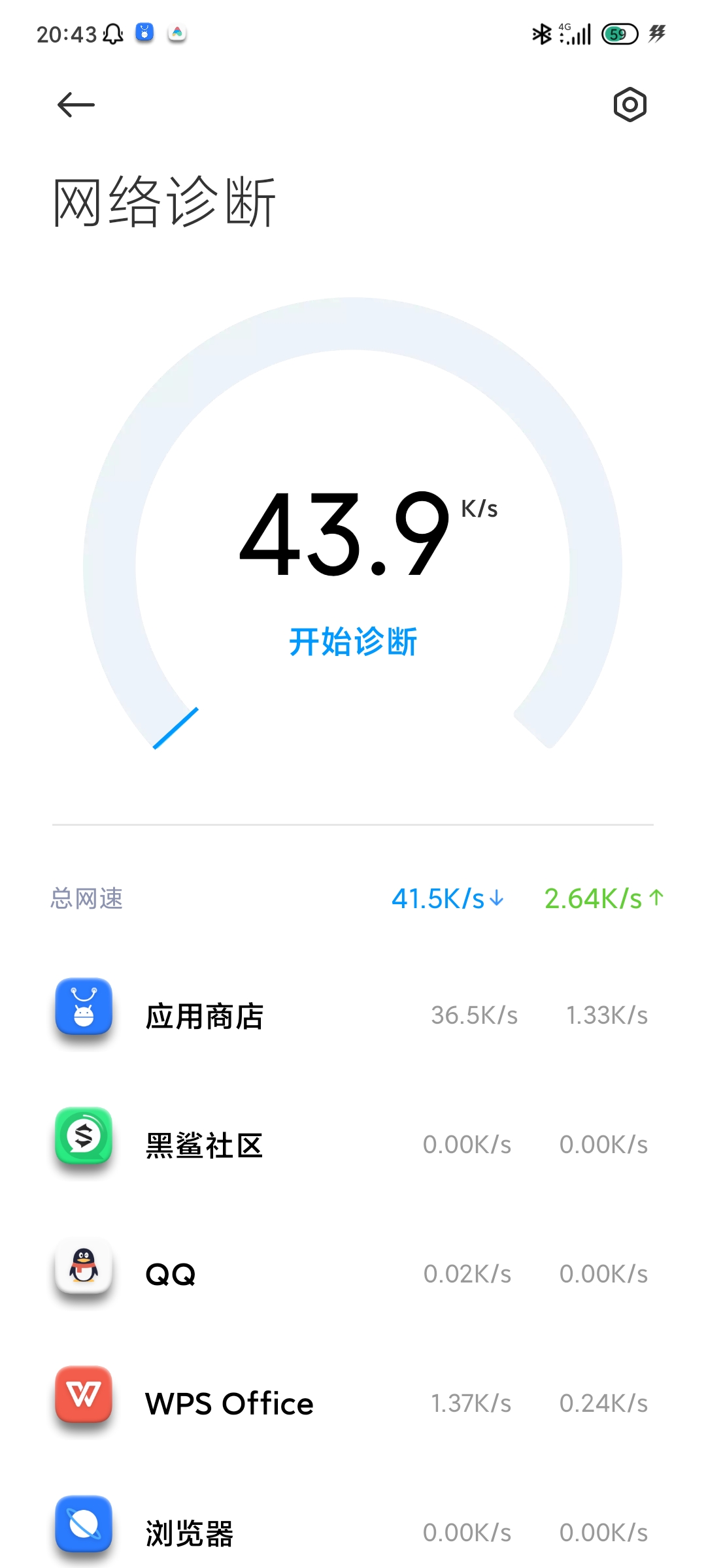706x1568 pixels.
Task: Open the 黑鲨社区 network row
Action: coord(353,1145)
